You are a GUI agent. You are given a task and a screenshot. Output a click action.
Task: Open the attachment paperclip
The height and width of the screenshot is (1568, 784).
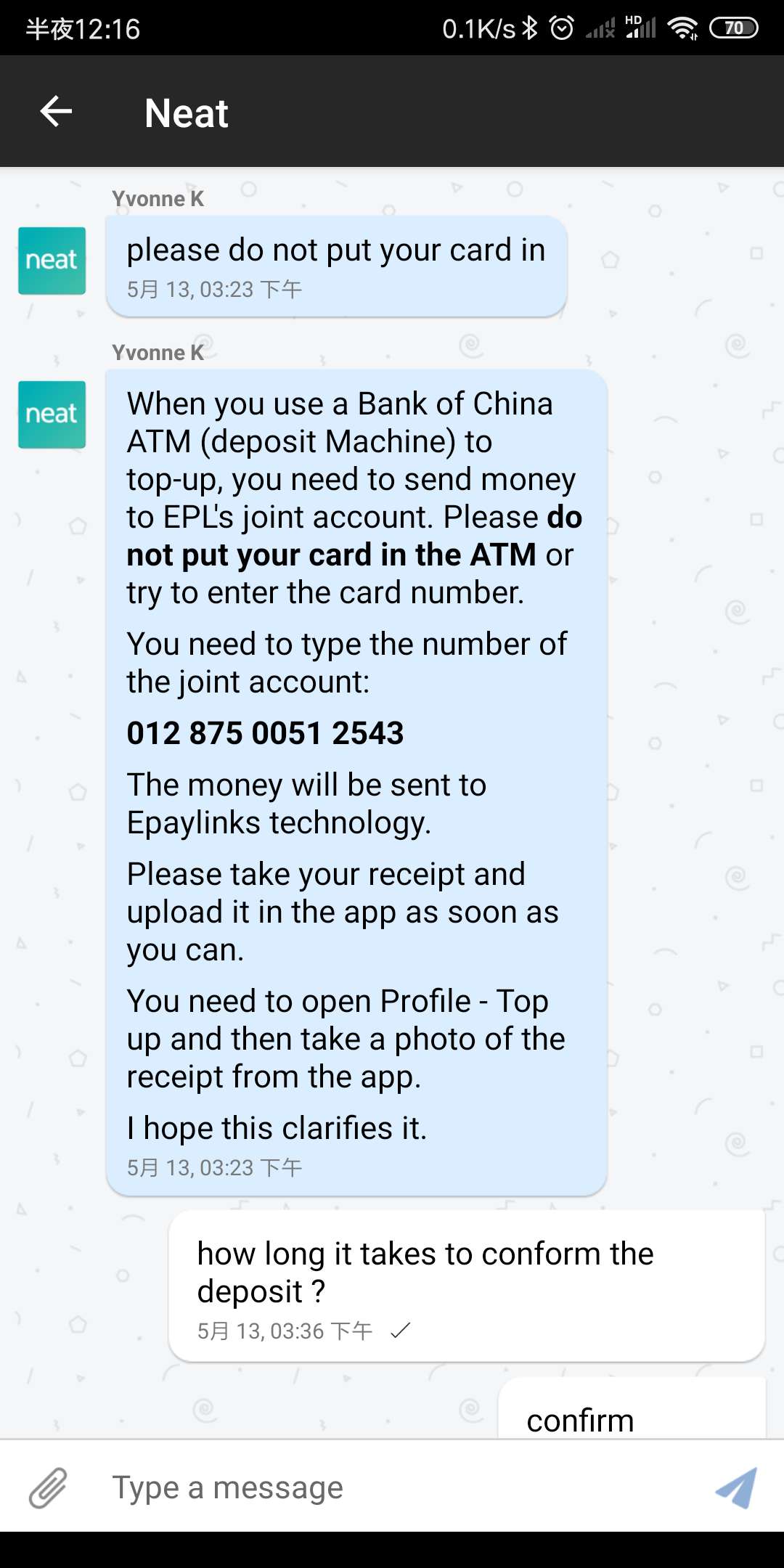tap(48, 1487)
